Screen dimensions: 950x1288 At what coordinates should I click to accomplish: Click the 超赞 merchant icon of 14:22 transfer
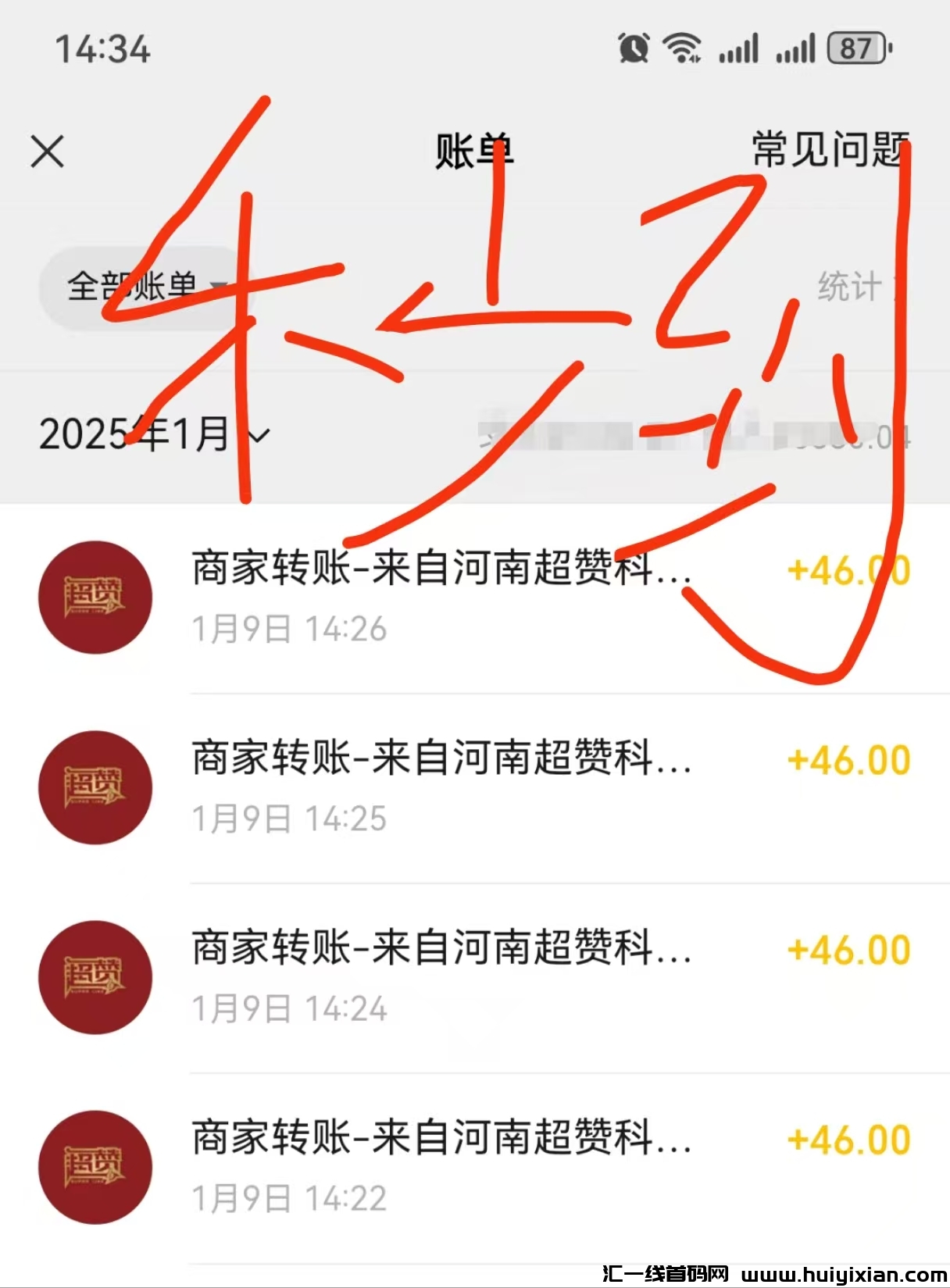(94, 1168)
